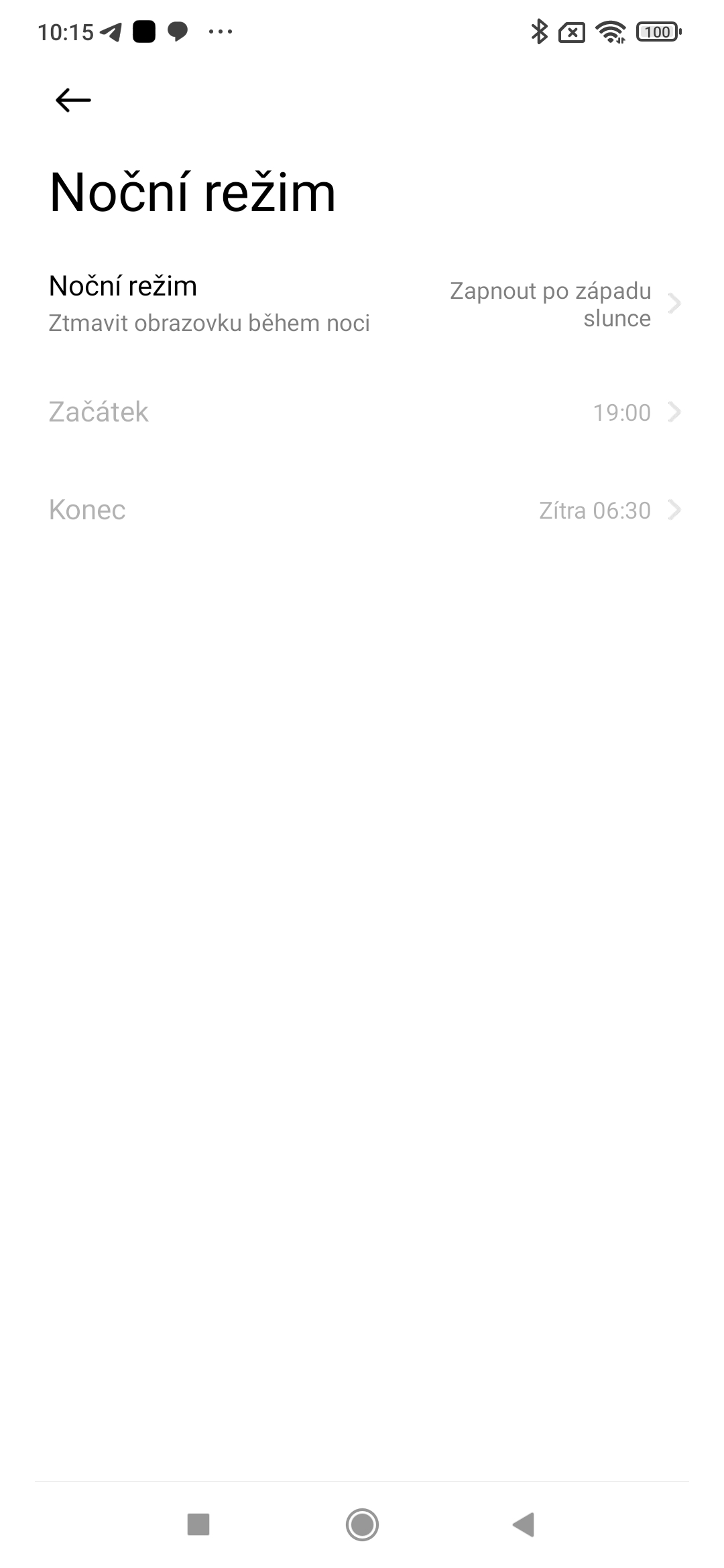Open the Noční režim schedule option
This screenshot has width=724, height=1568.
(362, 304)
